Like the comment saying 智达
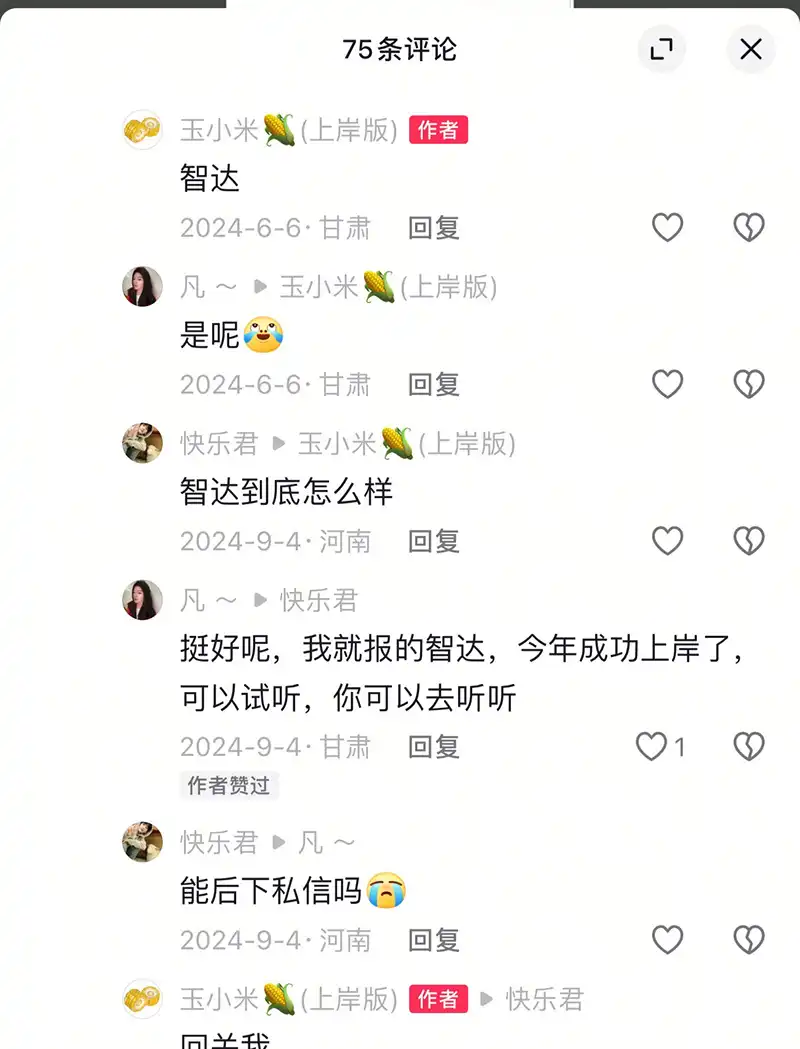Image resolution: width=800 pixels, height=1049 pixels. tap(667, 228)
